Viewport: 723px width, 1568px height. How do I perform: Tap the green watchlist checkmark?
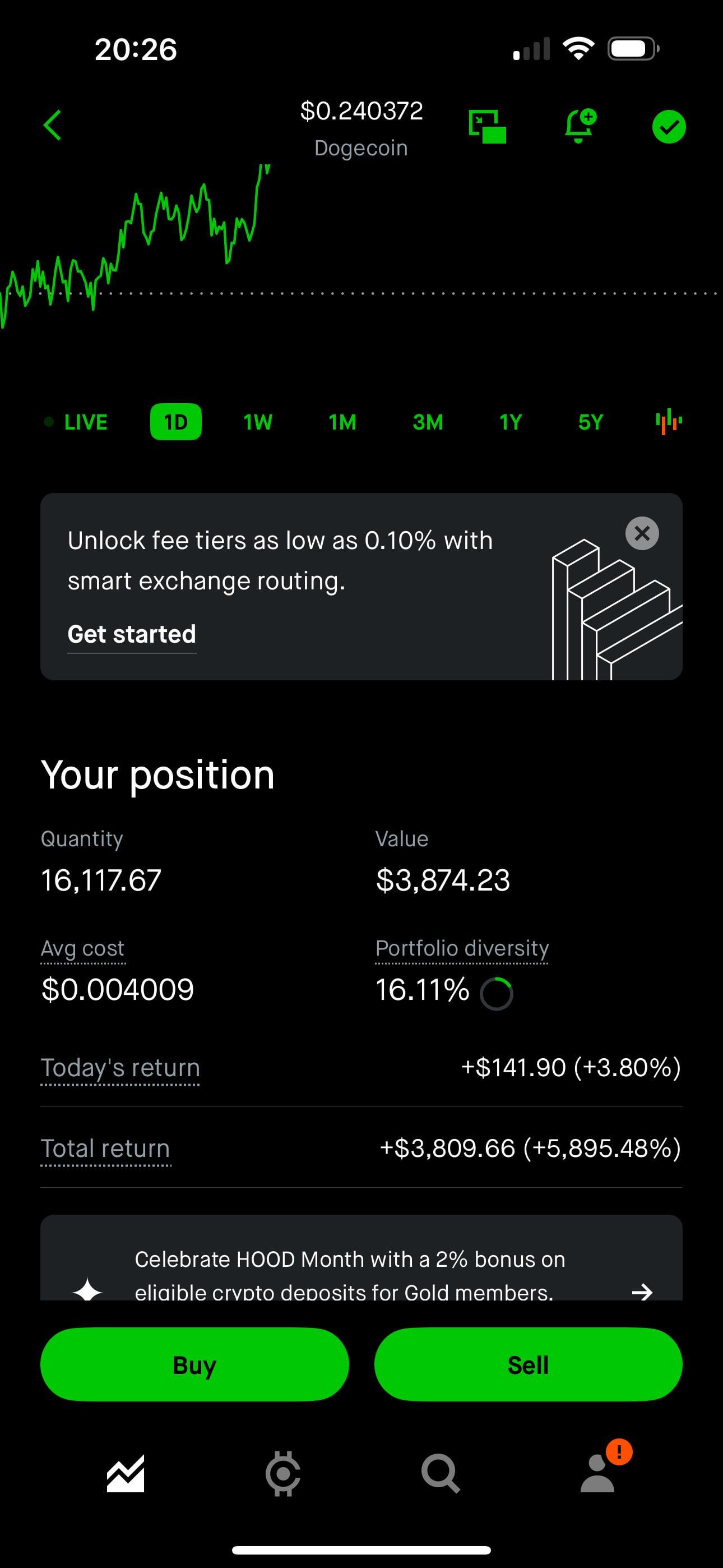click(669, 127)
